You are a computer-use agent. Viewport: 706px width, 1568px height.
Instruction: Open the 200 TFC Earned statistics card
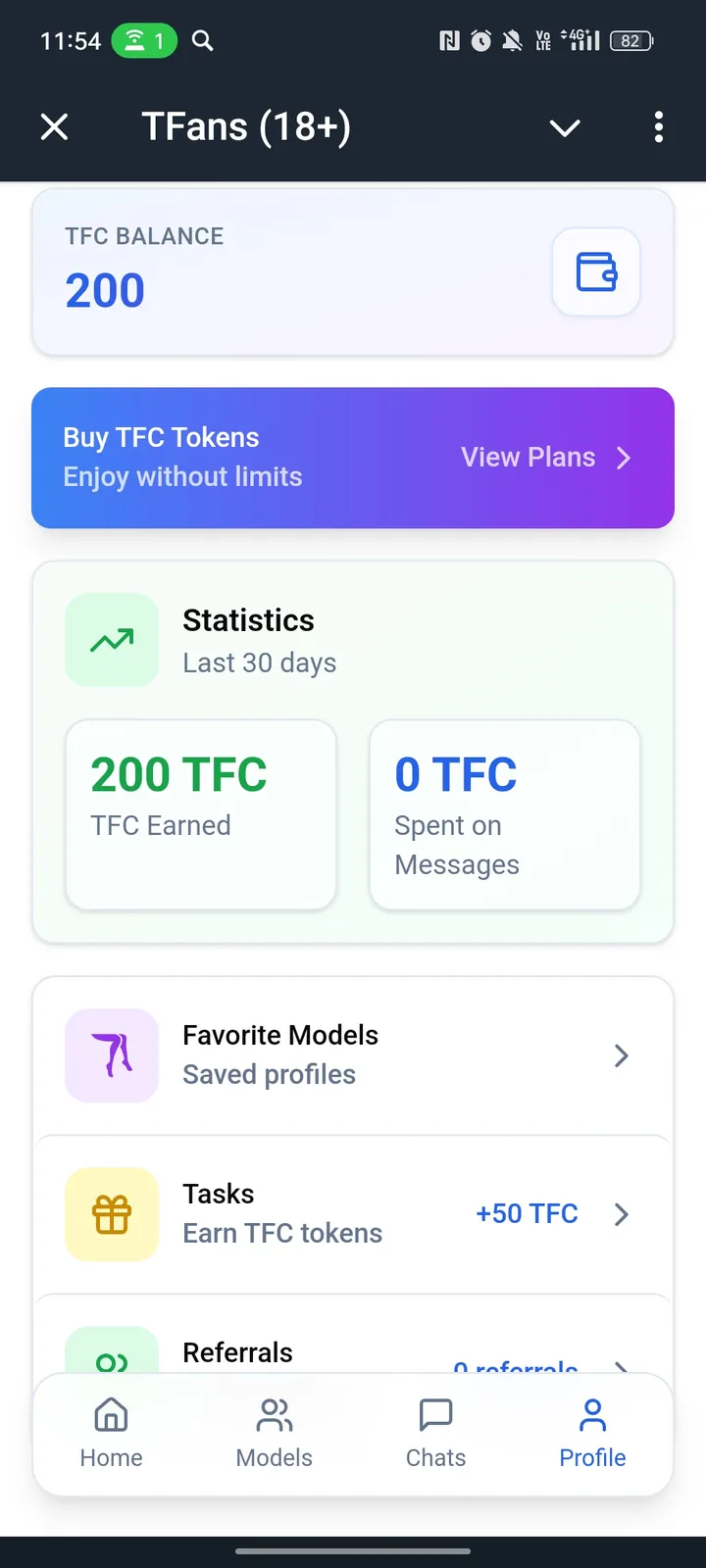pyautogui.click(x=200, y=813)
